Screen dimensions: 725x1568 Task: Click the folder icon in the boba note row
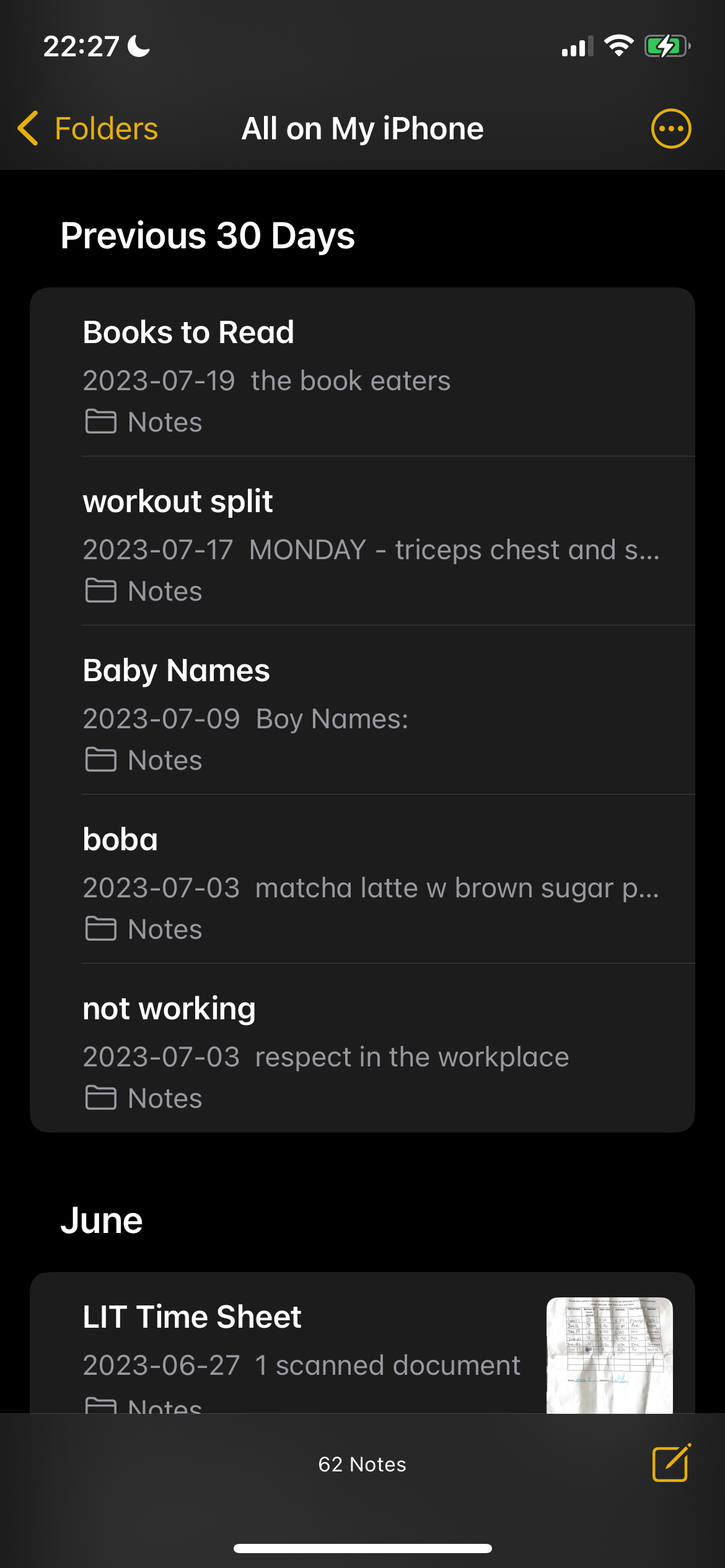pos(102,928)
